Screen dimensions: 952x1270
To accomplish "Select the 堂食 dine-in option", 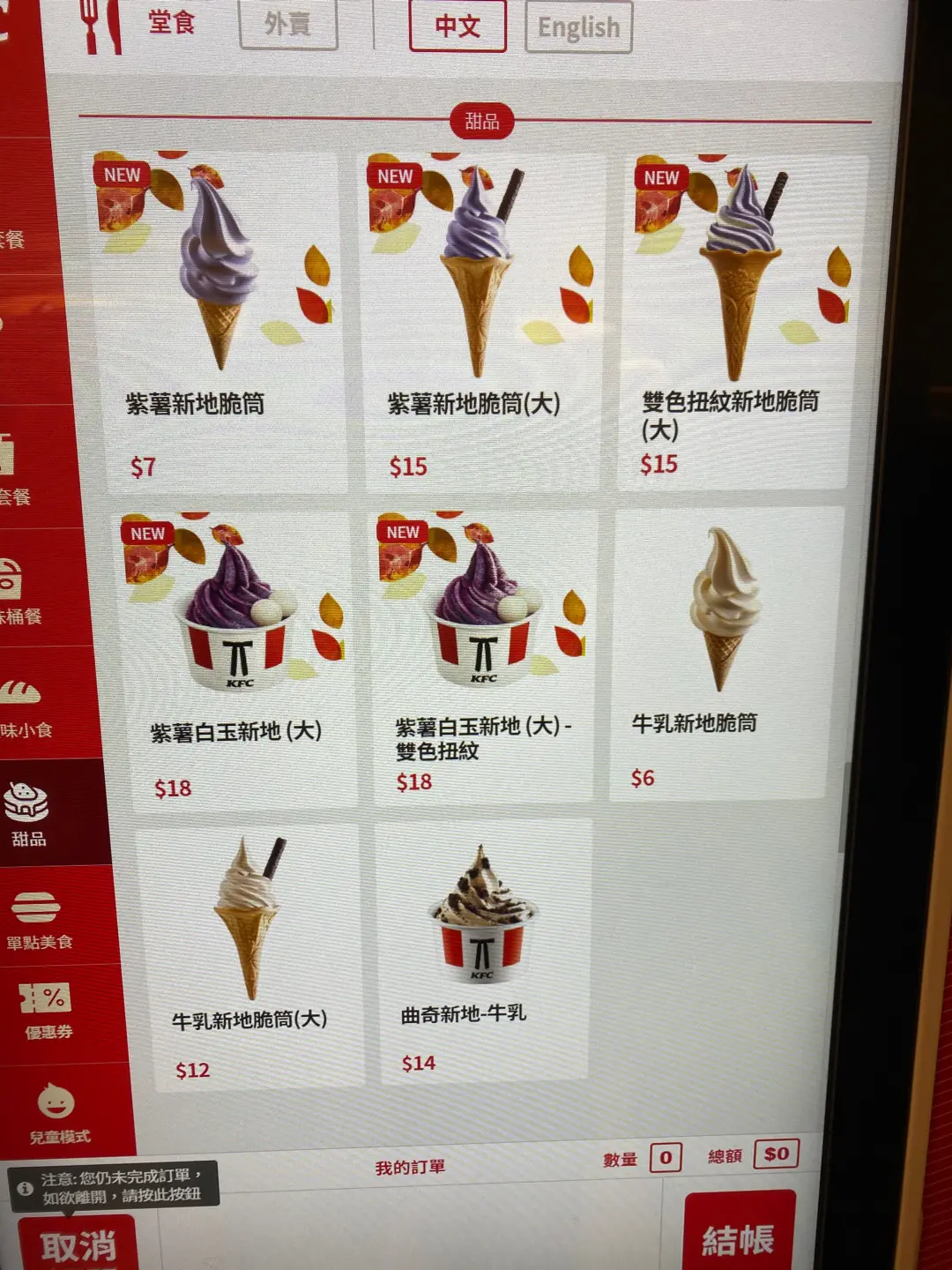I will click(x=170, y=23).
